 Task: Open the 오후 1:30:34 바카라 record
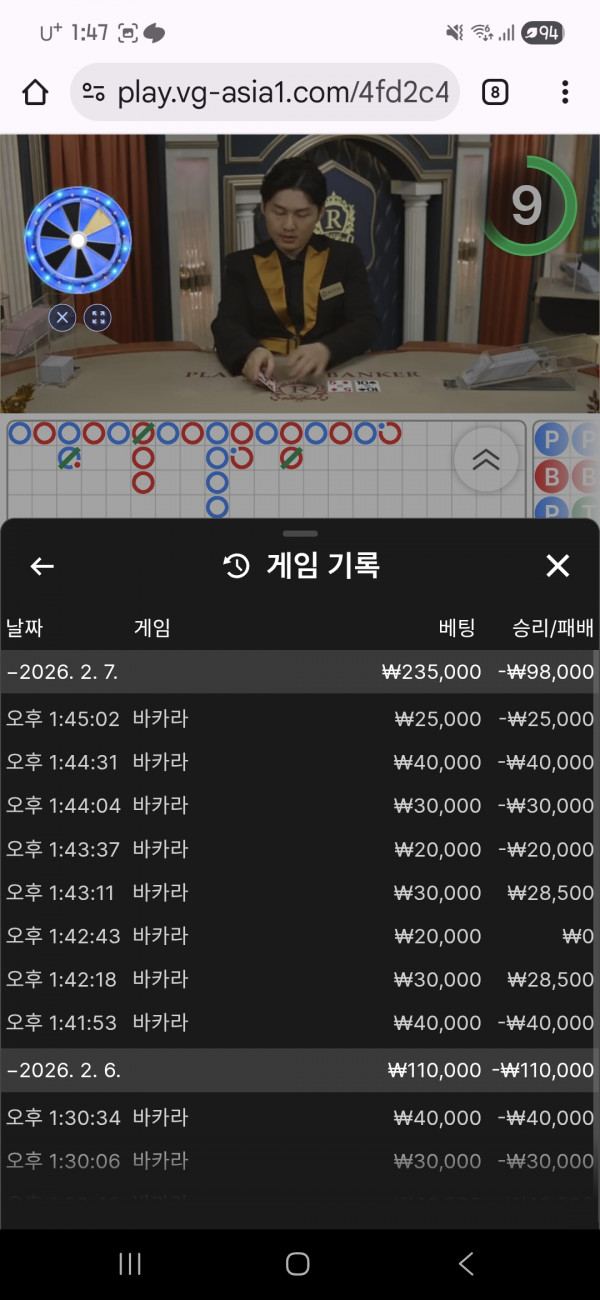300,1117
